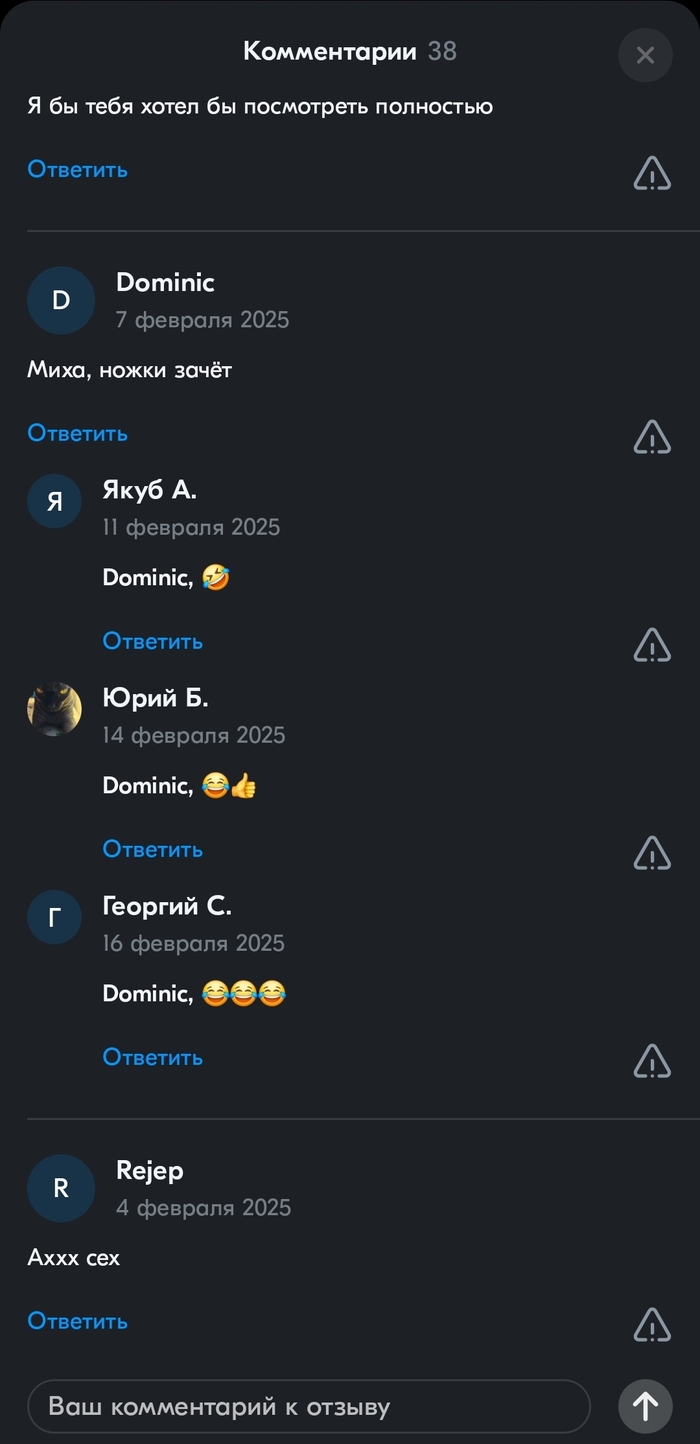Screen dimensions: 700x1444
Task: Report Rejep's comment
Action: [652, 1325]
